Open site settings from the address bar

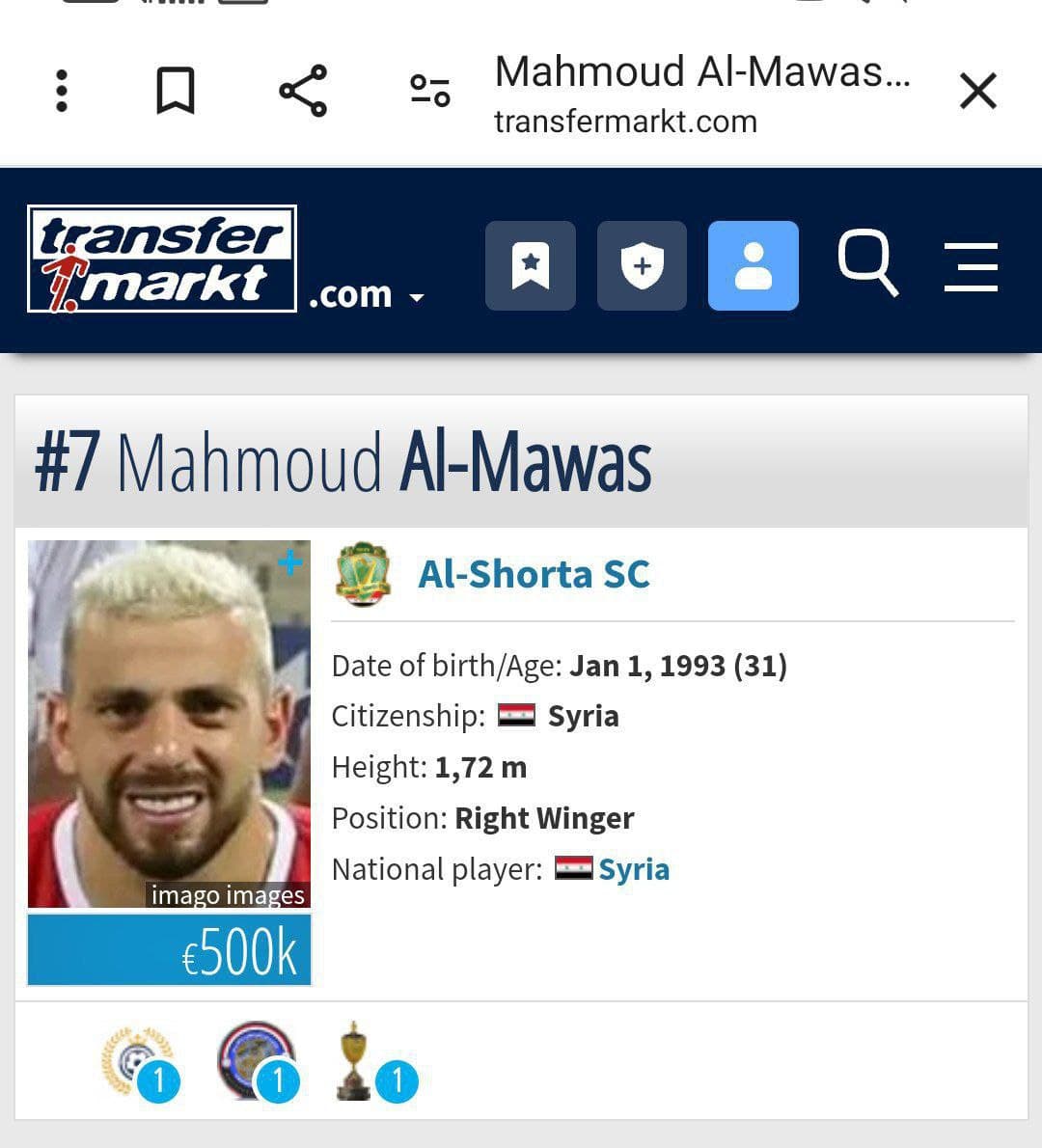[x=430, y=92]
